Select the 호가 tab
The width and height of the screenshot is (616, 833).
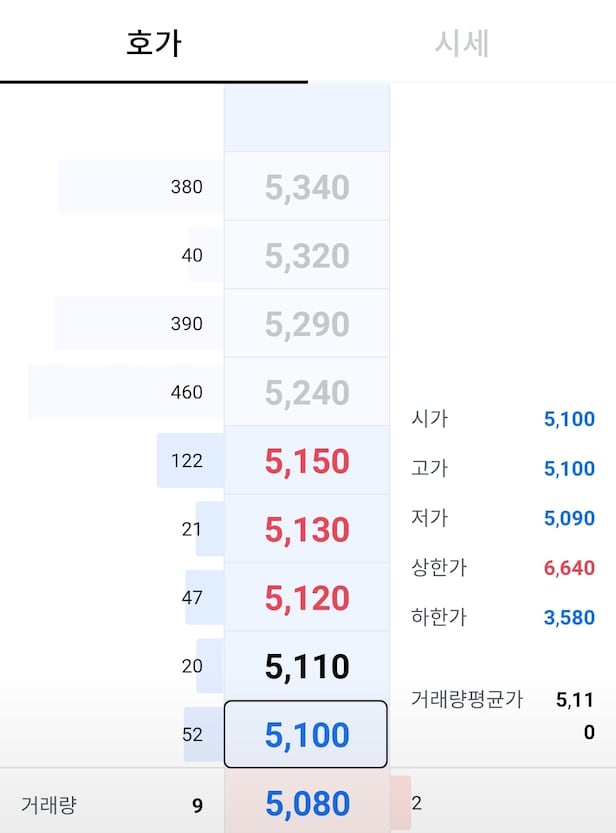[x=154, y=43]
